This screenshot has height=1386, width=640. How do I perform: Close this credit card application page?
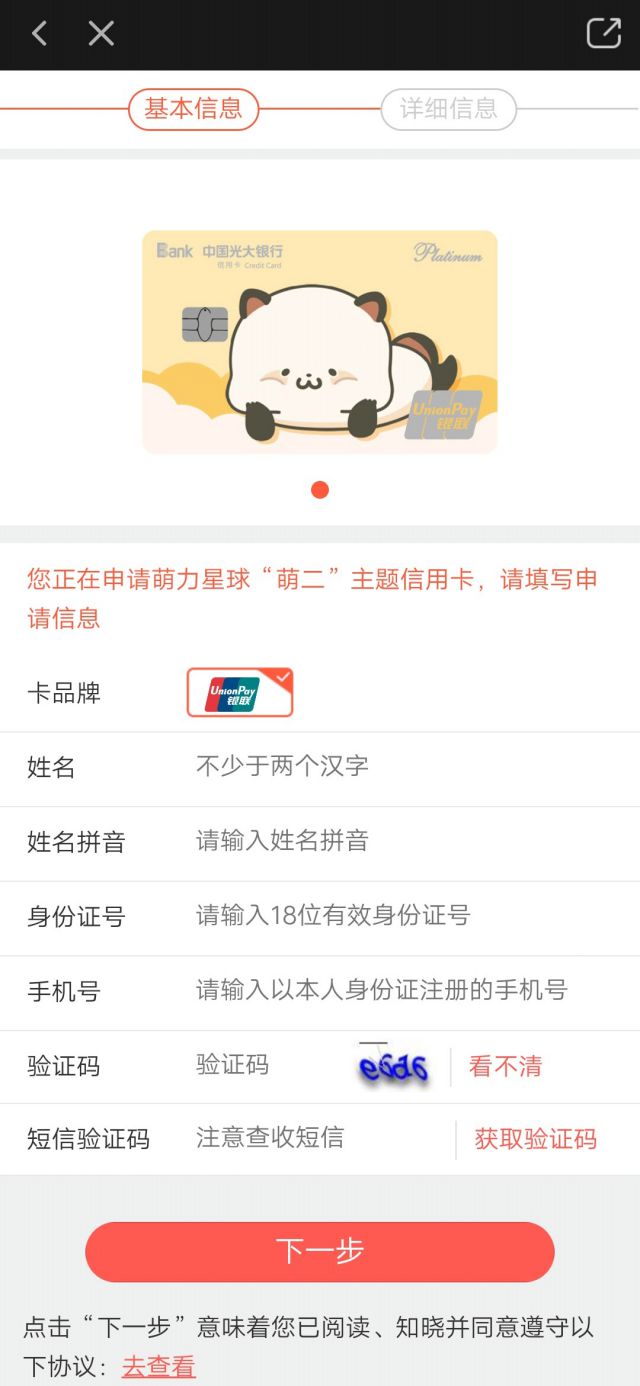(101, 34)
